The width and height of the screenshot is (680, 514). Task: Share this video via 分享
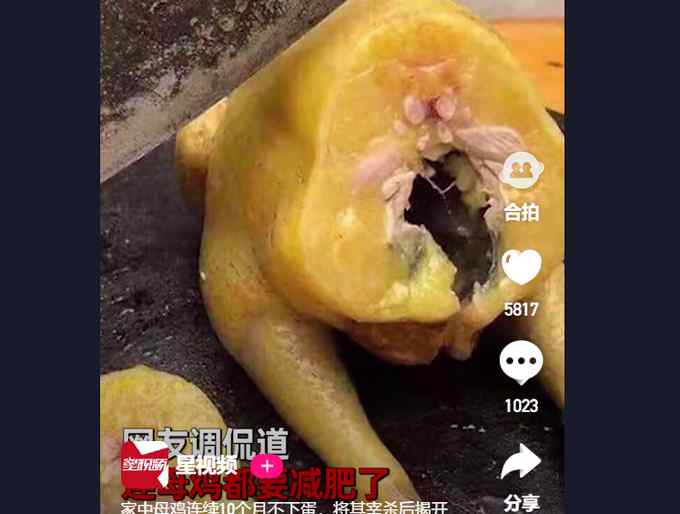(x=521, y=462)
